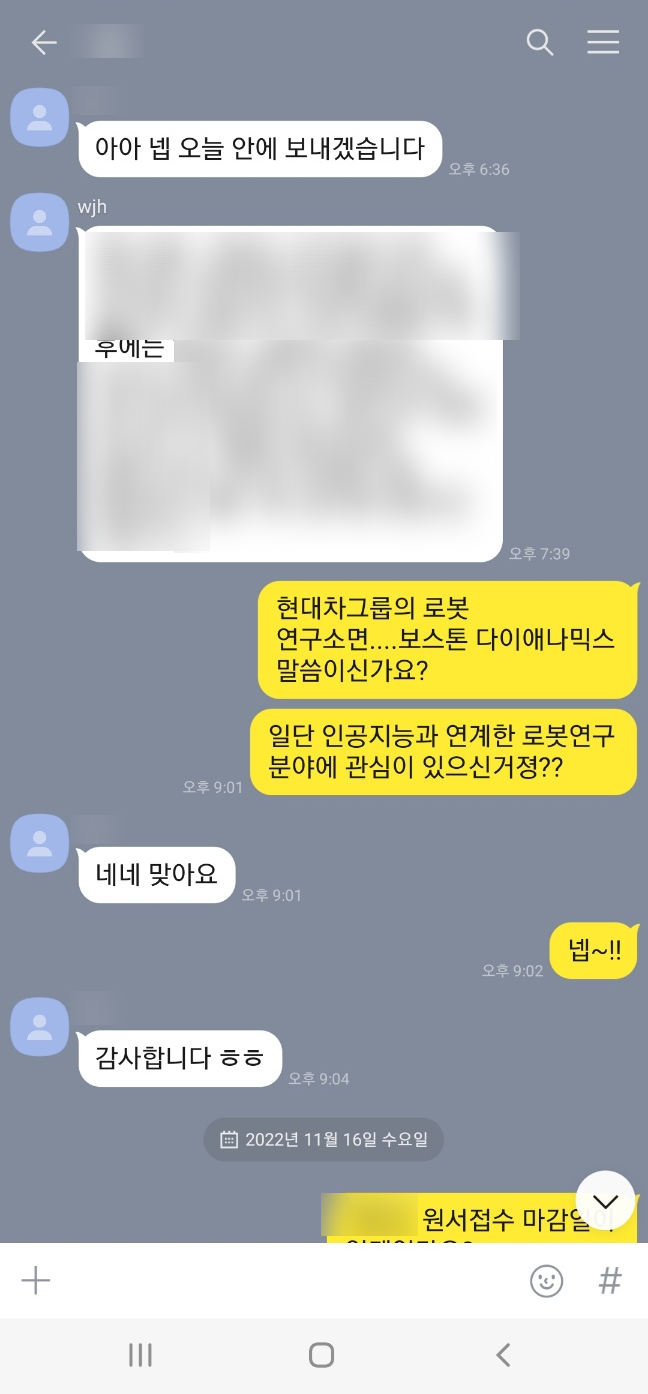Open the emoticon picker
The width and height of the screenshot is (648, 1394).
point(546,1281)
